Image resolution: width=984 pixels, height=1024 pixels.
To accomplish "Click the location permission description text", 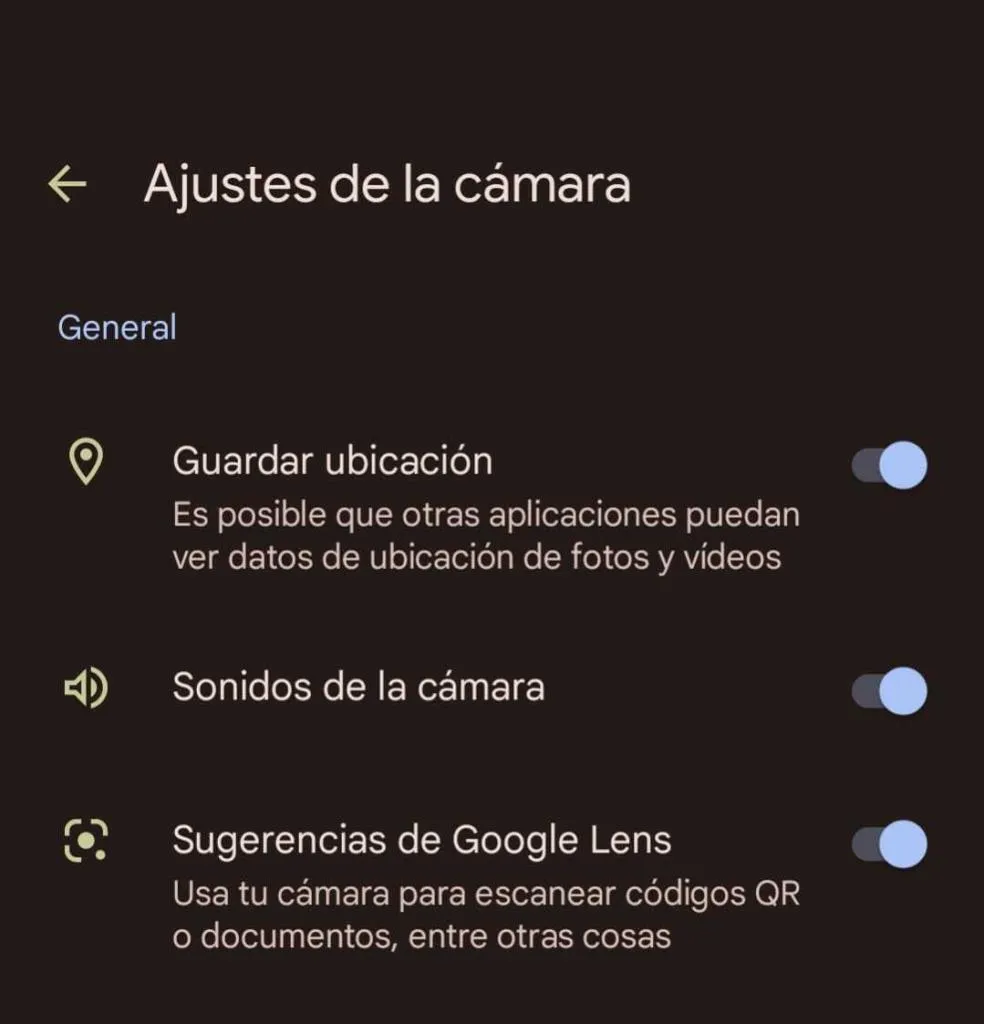I will point(485,536).
